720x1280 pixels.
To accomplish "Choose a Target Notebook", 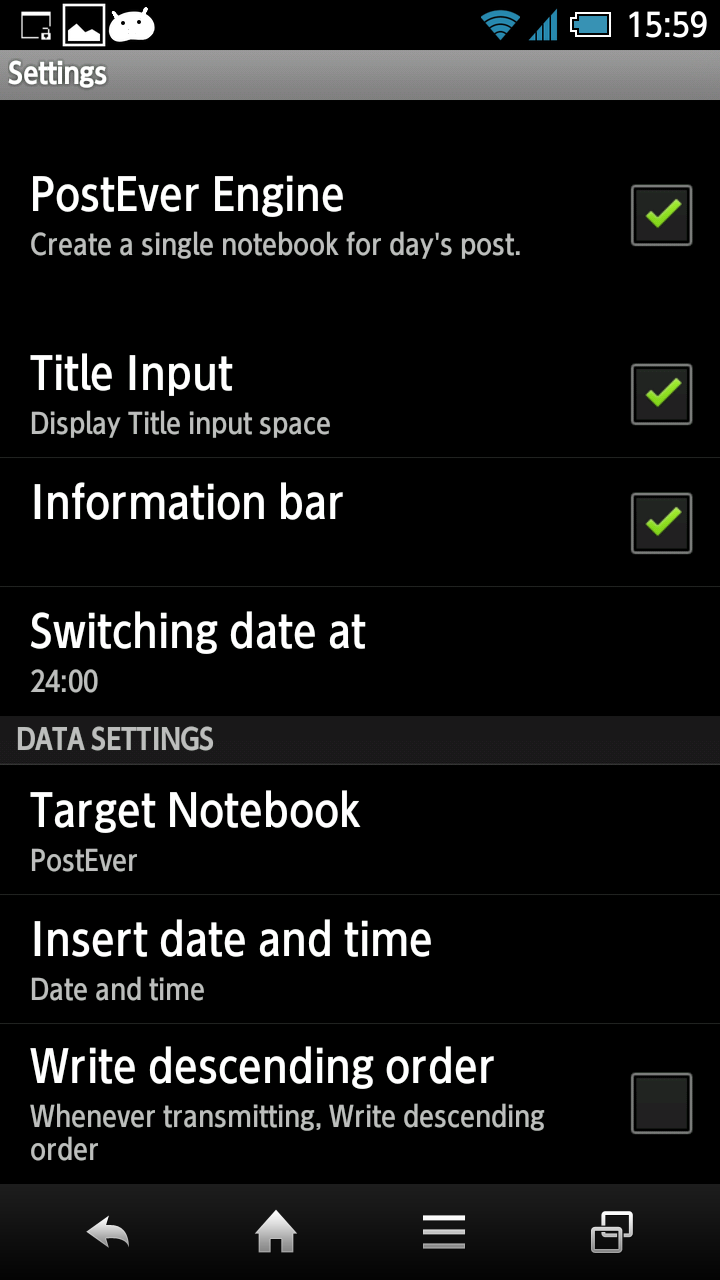I will pyautogui.click(x=360, y=830).
